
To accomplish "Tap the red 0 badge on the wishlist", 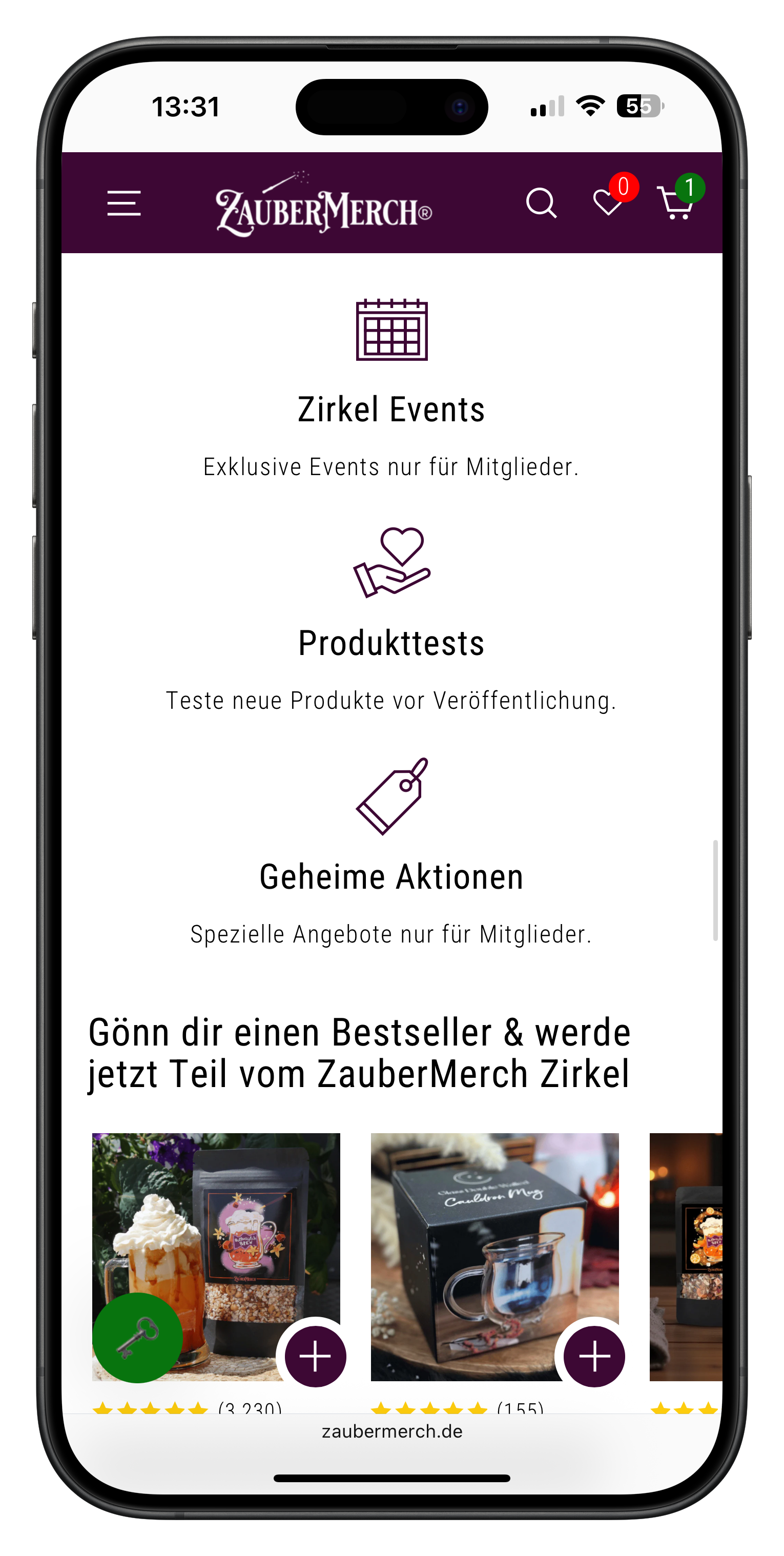I will coord(626,187).
